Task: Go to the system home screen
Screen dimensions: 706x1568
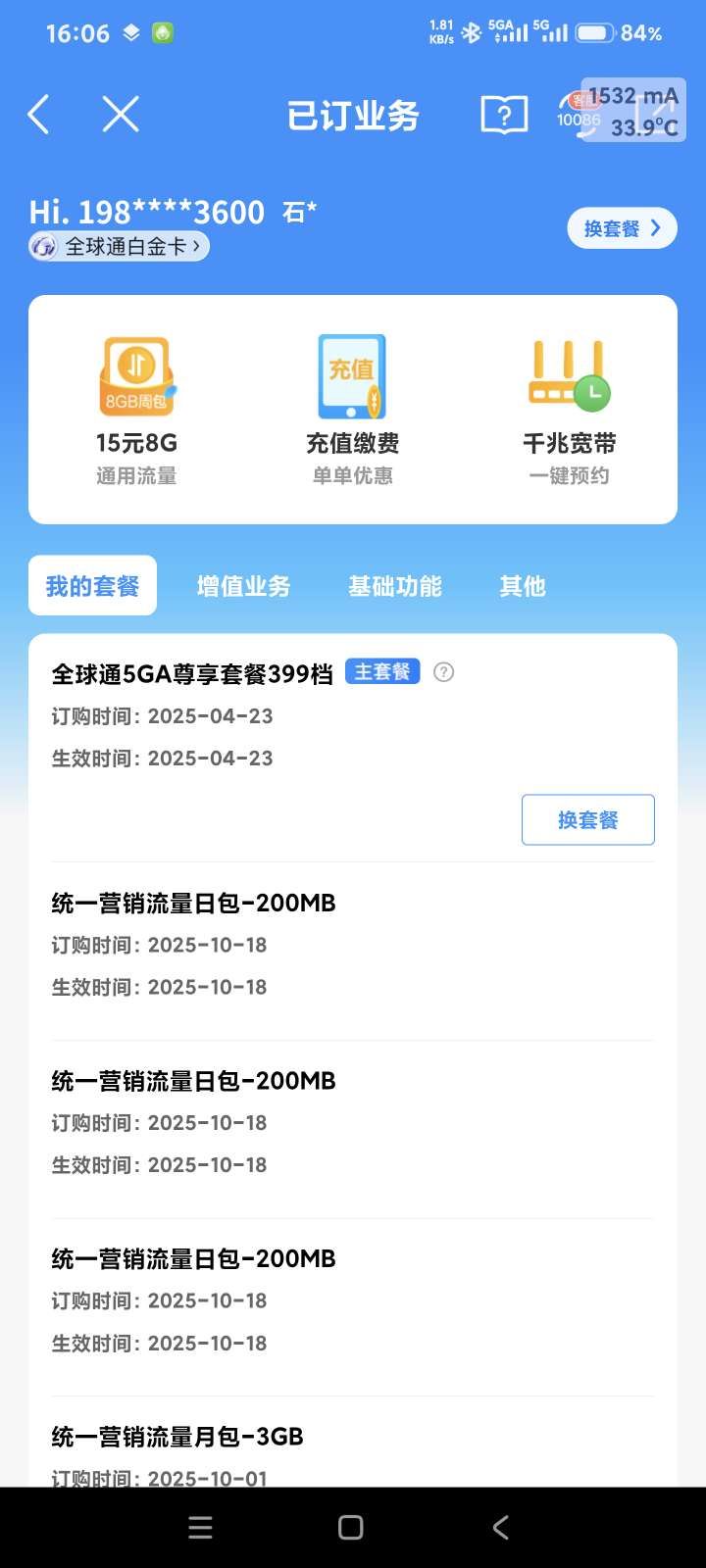Action: click(351, 1527)
